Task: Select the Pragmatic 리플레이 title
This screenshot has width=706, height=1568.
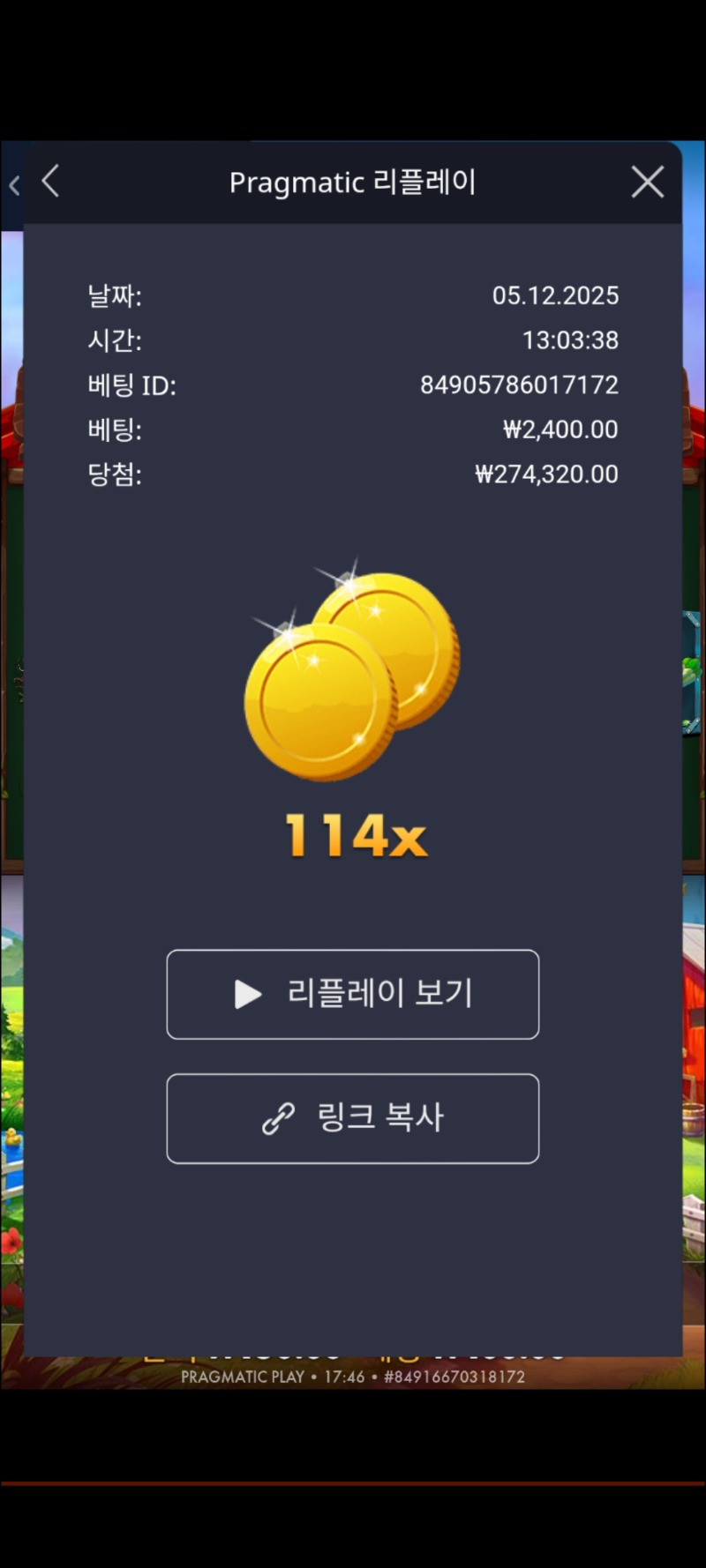Action: tap(353, 182)
